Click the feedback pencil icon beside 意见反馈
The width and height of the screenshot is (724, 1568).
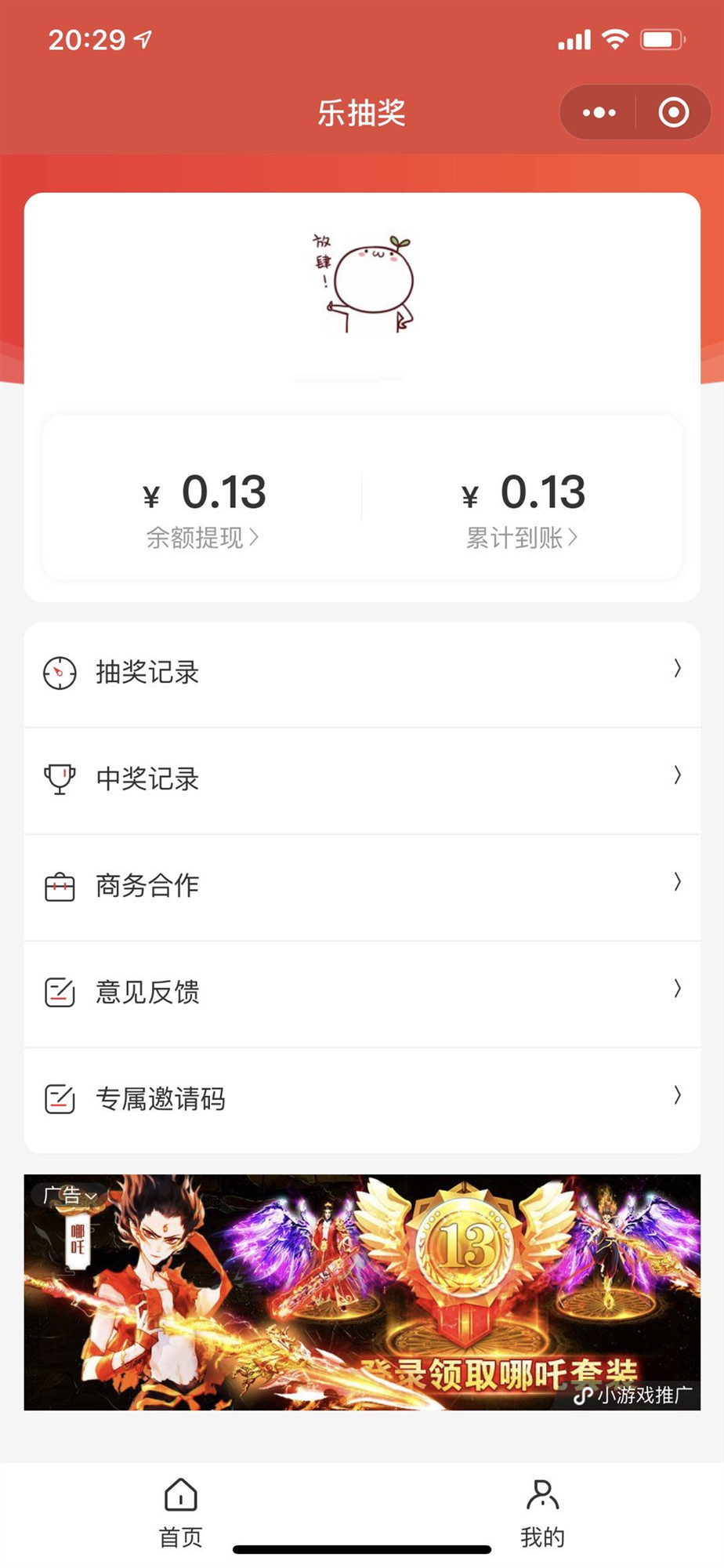[60, 992]
